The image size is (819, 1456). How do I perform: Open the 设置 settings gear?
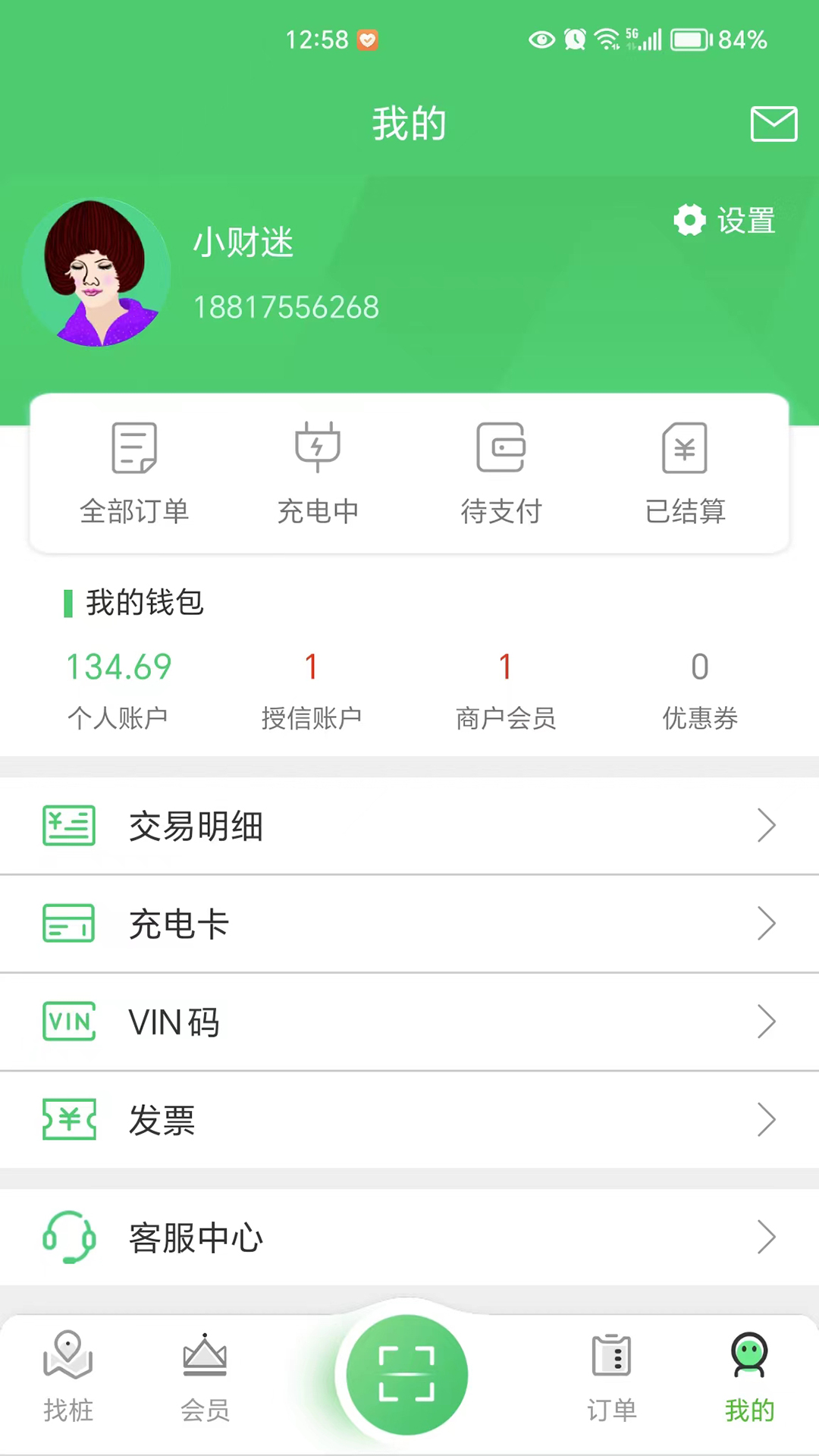coord(689,221)
